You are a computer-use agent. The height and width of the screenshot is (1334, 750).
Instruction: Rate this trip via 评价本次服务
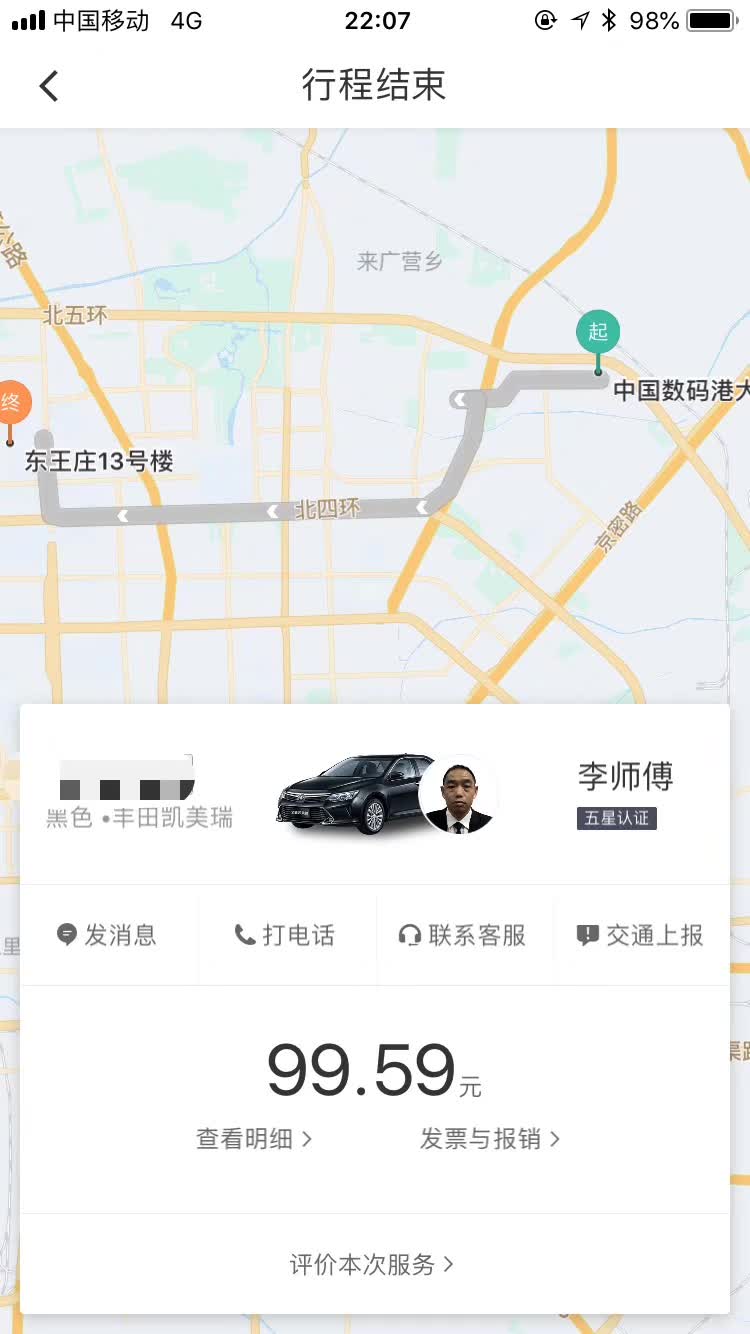click(x=372, y=1264)
